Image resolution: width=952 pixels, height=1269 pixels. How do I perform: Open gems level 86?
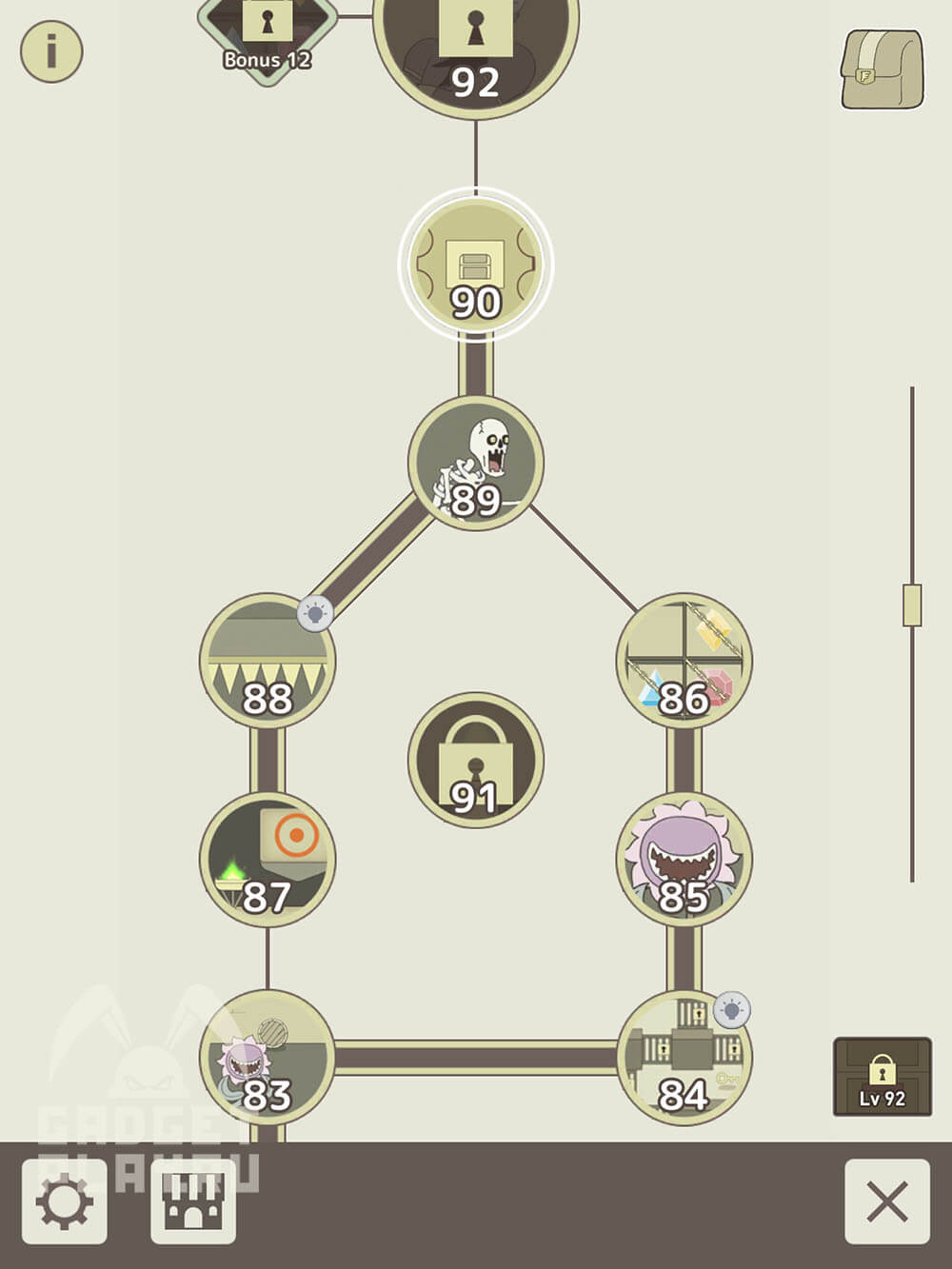[684, 662]
